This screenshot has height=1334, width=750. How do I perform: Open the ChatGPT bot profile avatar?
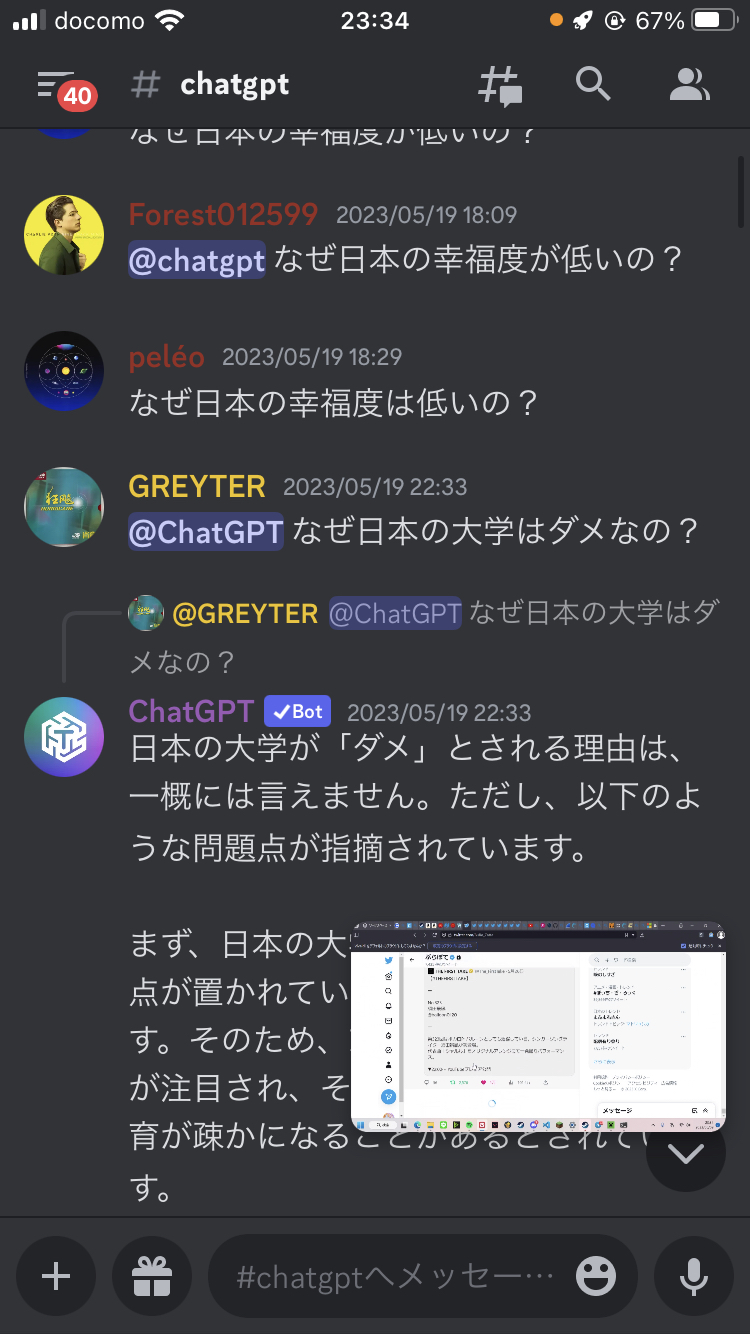click(64, 737)
